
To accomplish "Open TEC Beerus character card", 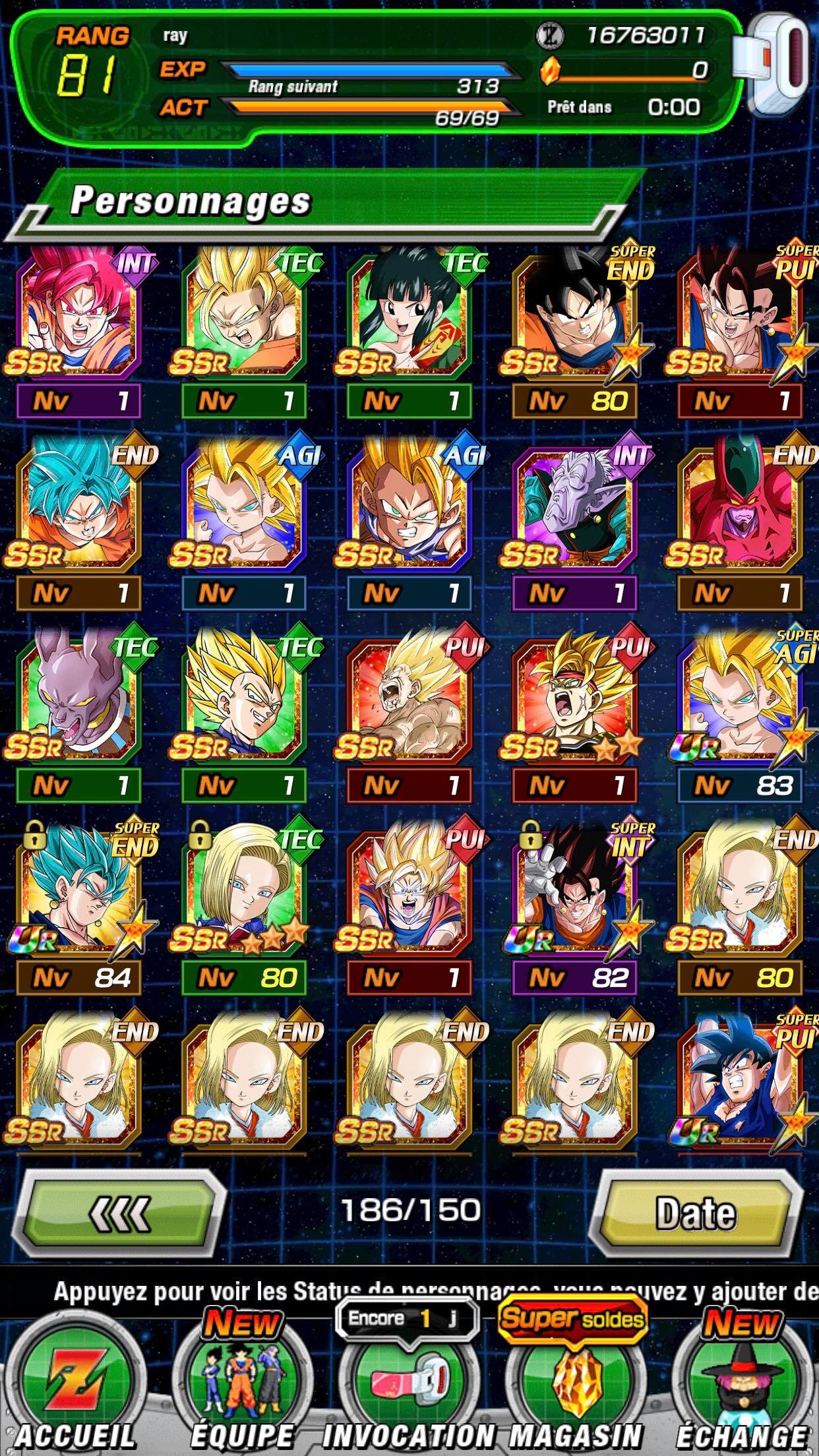I will (x=78, y=717).
